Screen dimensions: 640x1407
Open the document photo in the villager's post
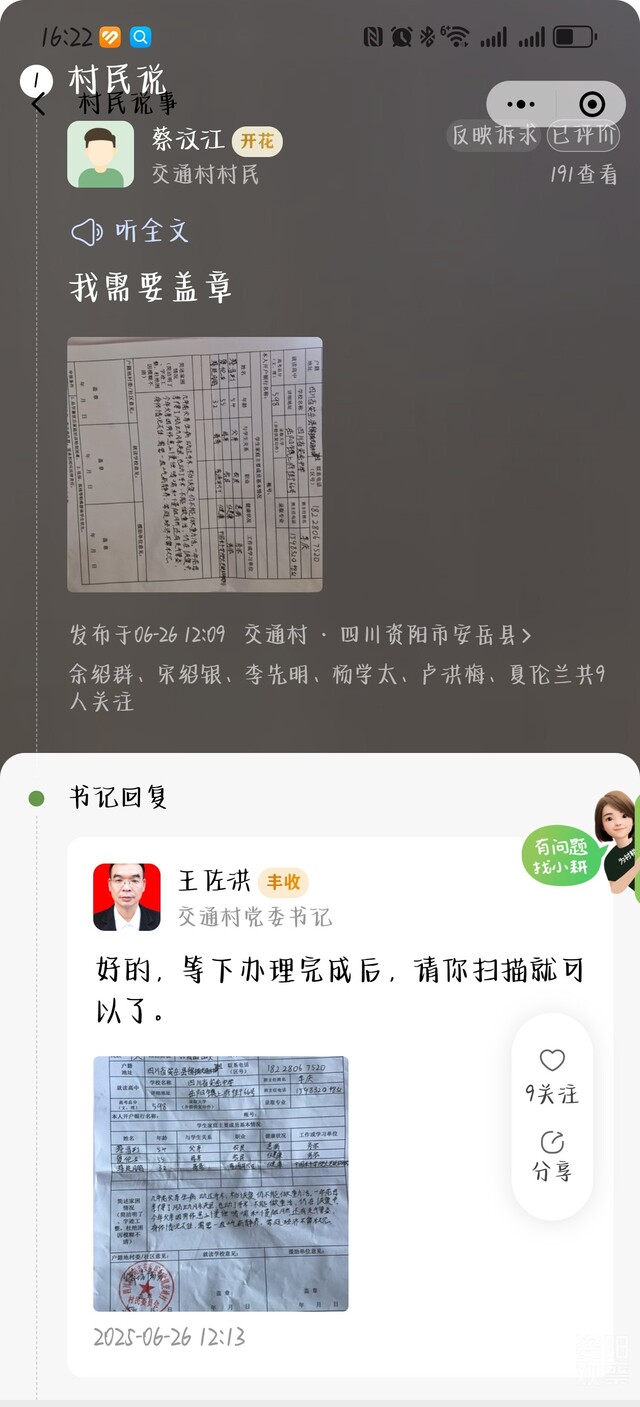pos(195,464)
